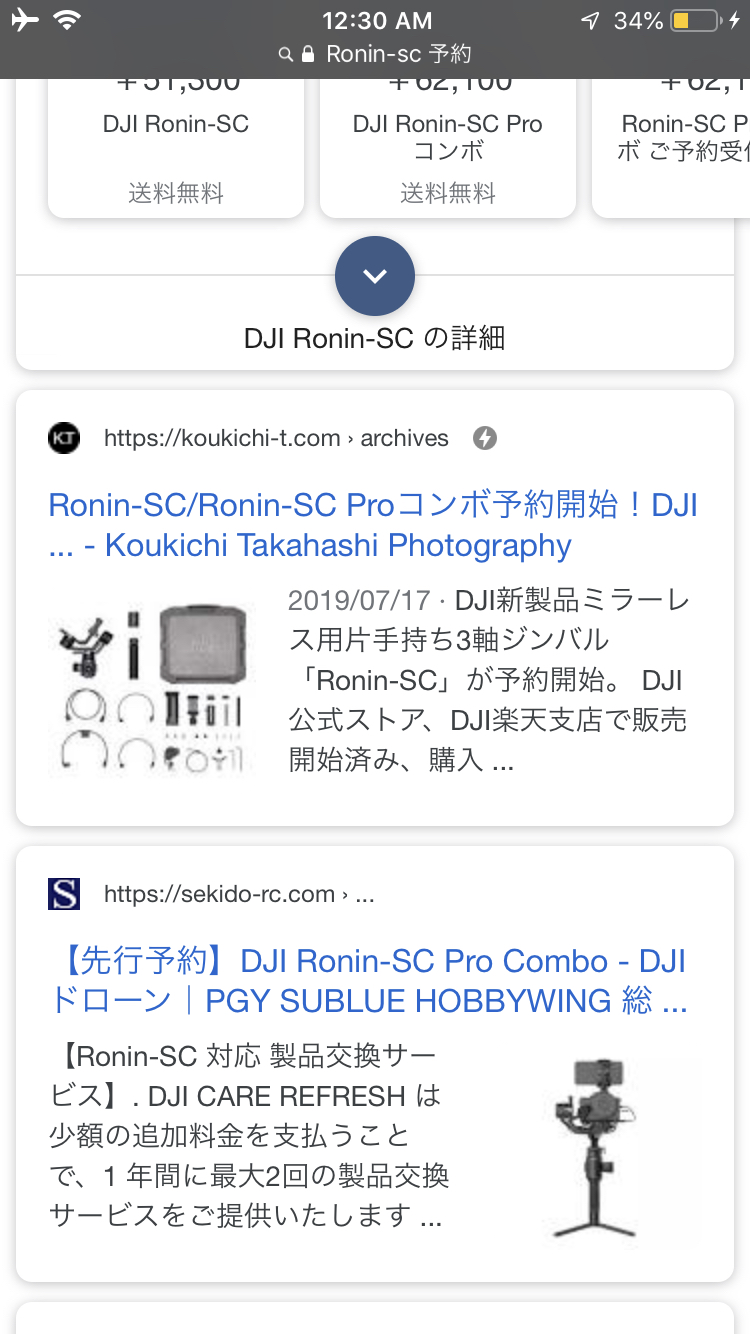Screen dimensions: 750x1334
Task: Open the 【先行予約】DJI Ronin-SC Pro Combo result
Action: pyautogui.click(x=368, y=981)
